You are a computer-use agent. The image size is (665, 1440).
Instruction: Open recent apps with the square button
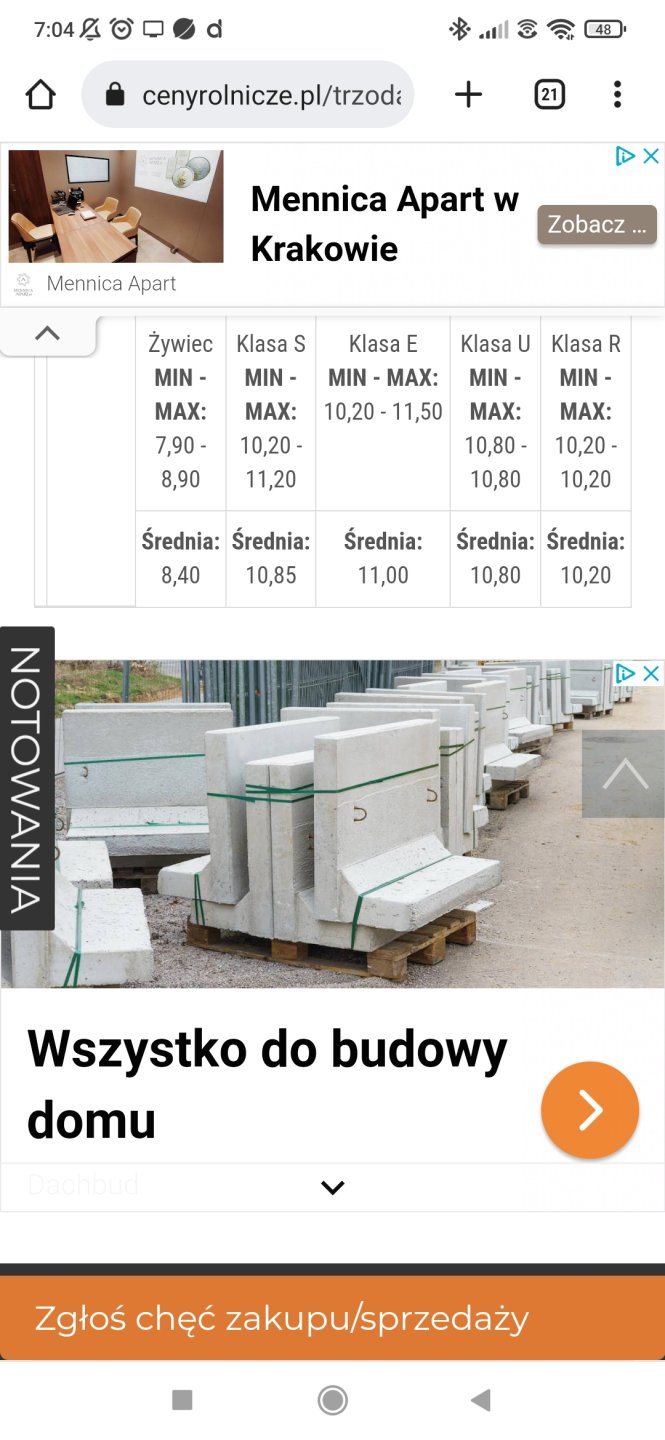point(182,1400)
